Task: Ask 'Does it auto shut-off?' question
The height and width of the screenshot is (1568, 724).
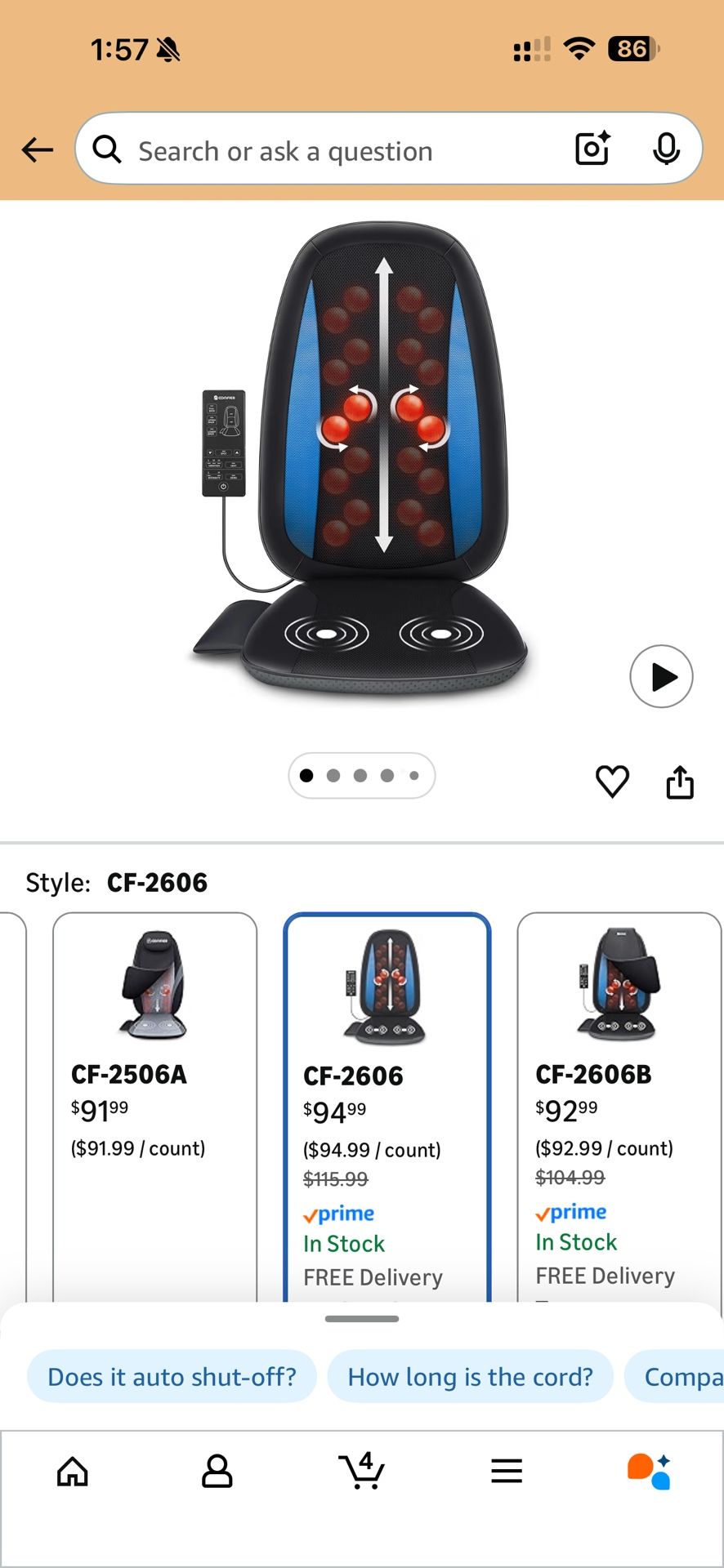Action: pos(172,1376)
